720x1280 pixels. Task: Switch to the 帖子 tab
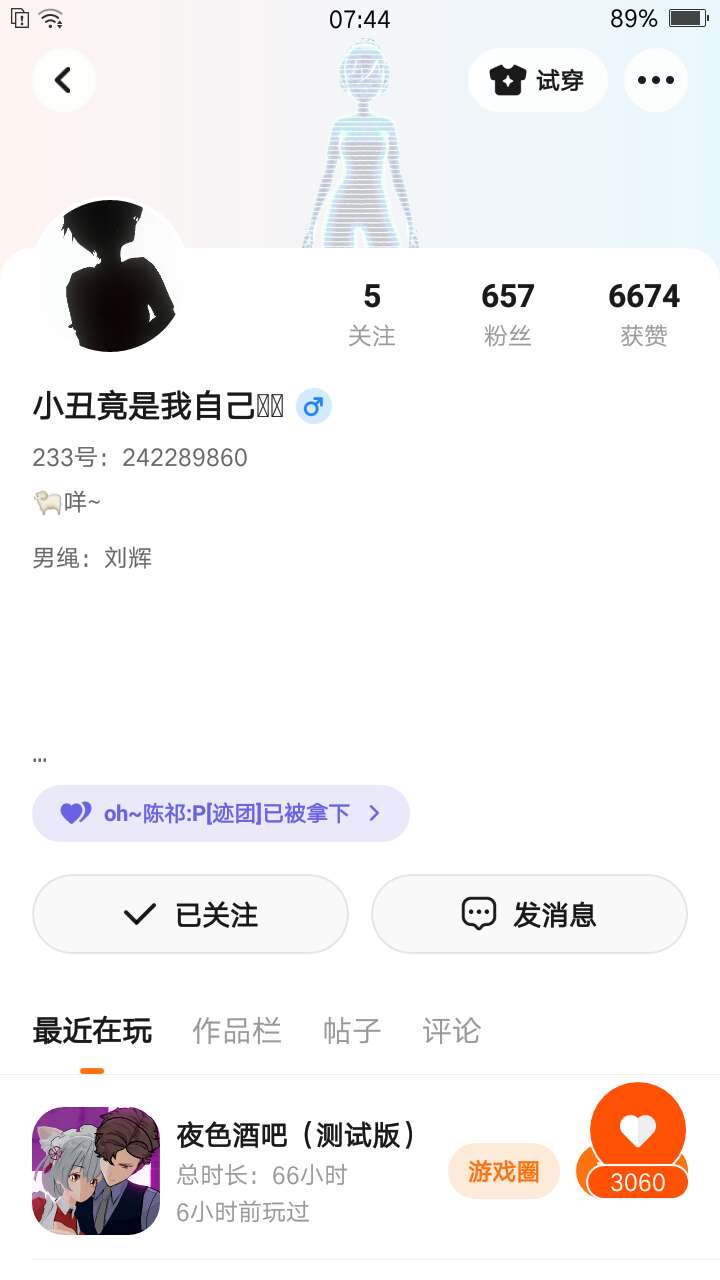tap(352, 1031)
